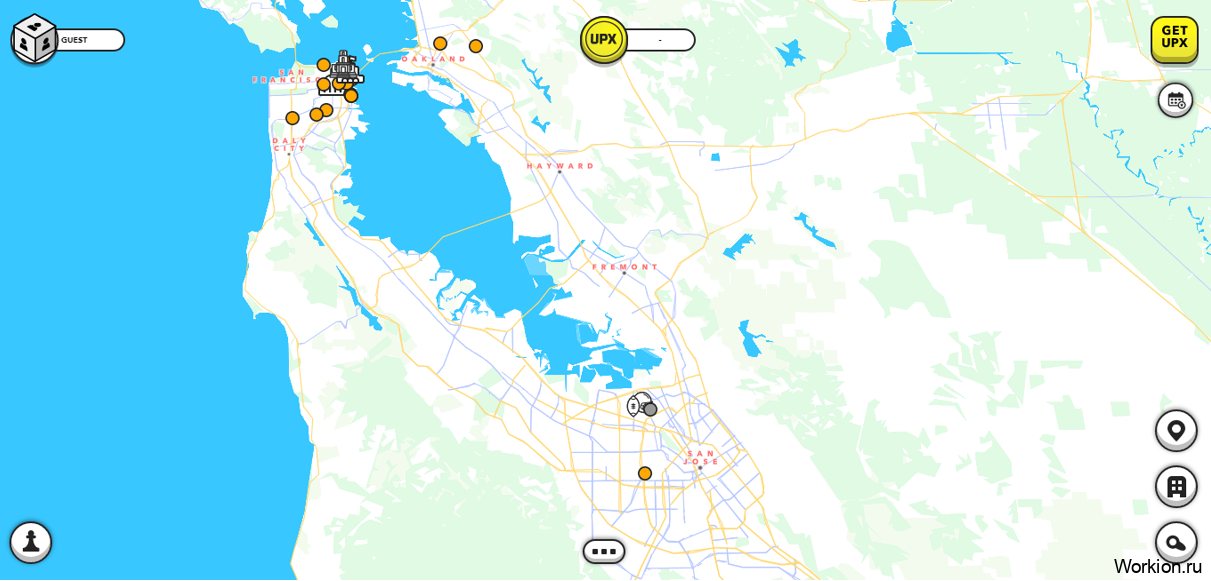This screenshot has width=1211, height=581.
Task: Tap the GET UPX button
Action: 1174,39
